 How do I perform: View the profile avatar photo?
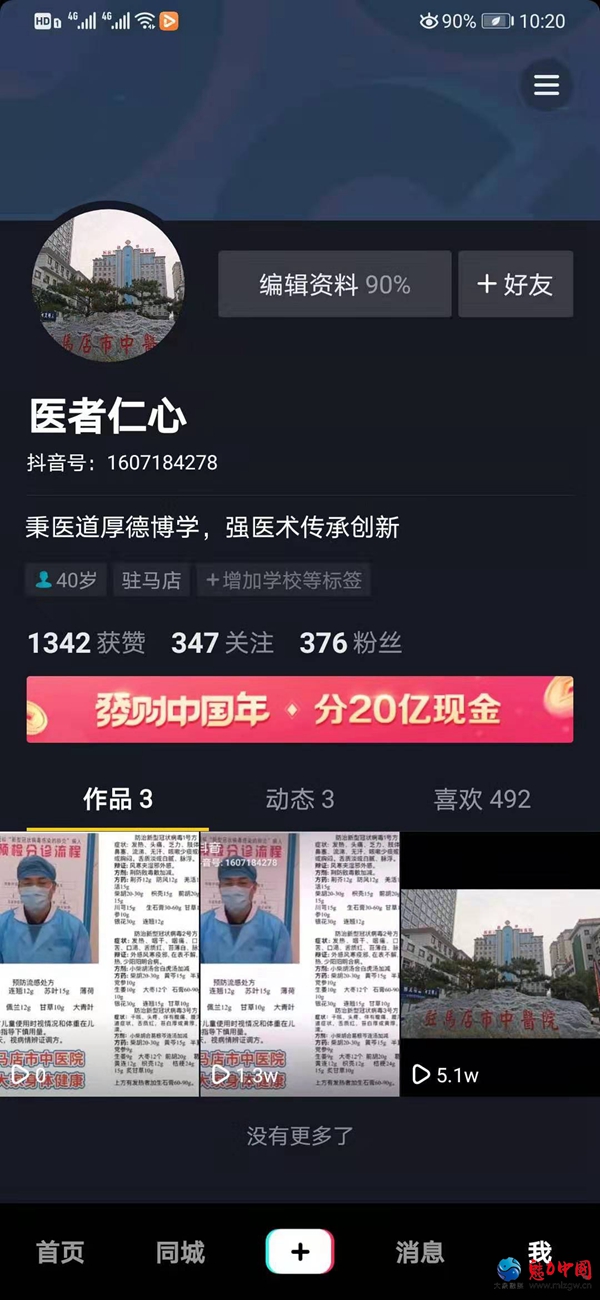point(108,286)
